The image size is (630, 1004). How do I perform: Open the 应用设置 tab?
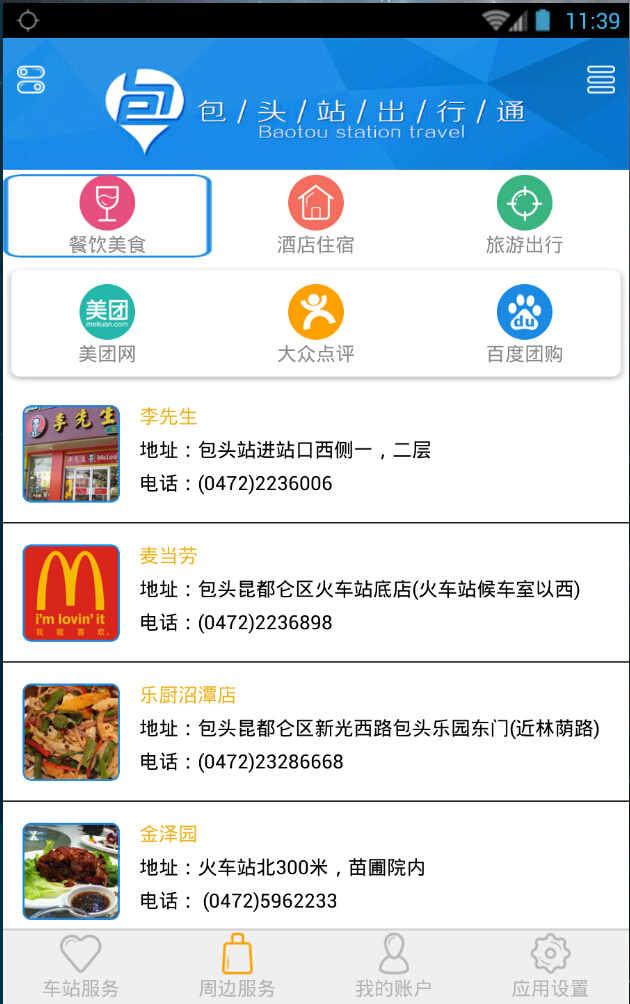(550, 967)
